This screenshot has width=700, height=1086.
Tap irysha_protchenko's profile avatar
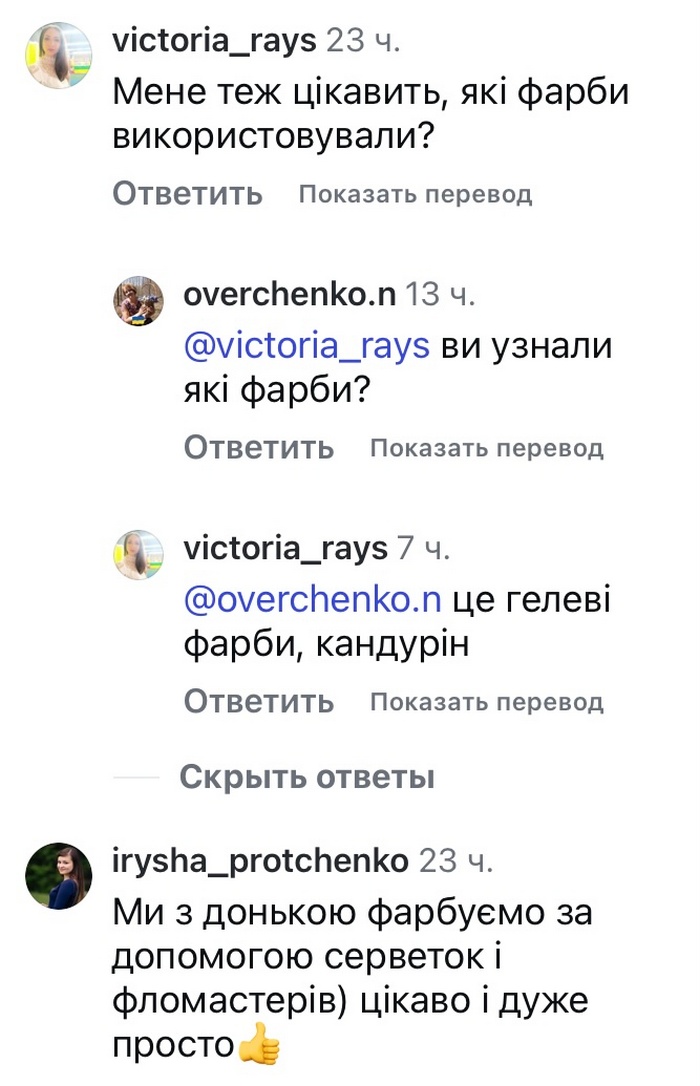[59, 875]
